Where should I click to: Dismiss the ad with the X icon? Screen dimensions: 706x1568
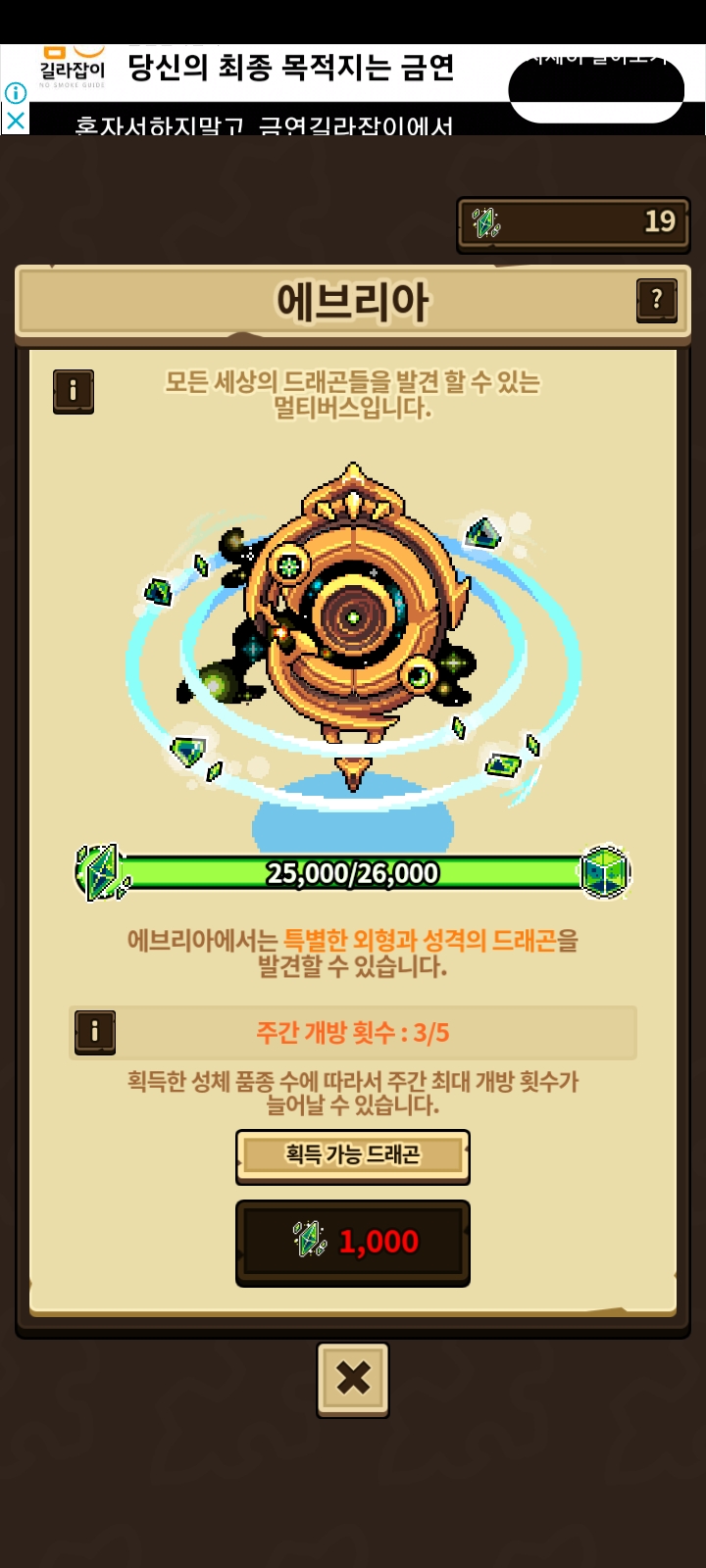tap(15, 121)
